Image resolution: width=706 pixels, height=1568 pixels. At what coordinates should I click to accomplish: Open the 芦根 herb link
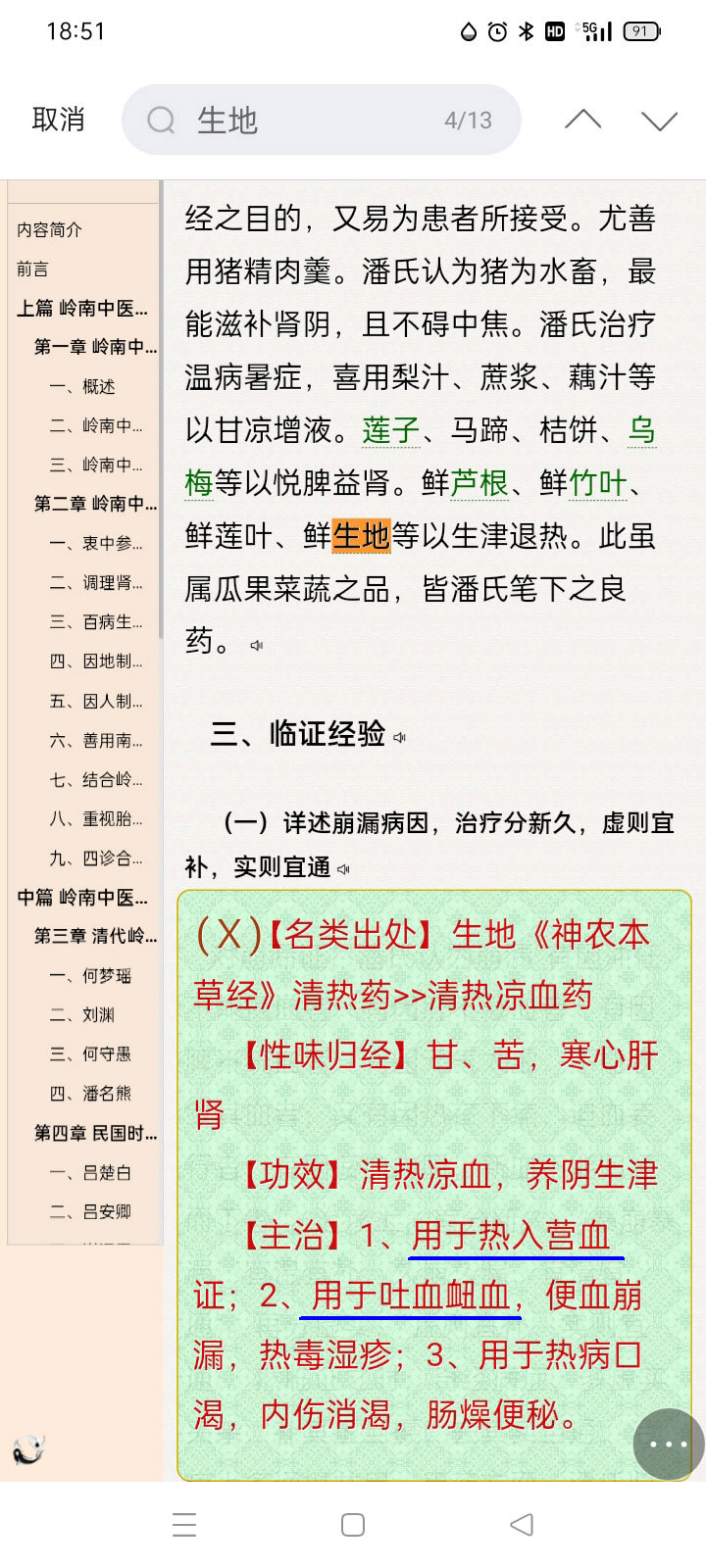(479, 483)
